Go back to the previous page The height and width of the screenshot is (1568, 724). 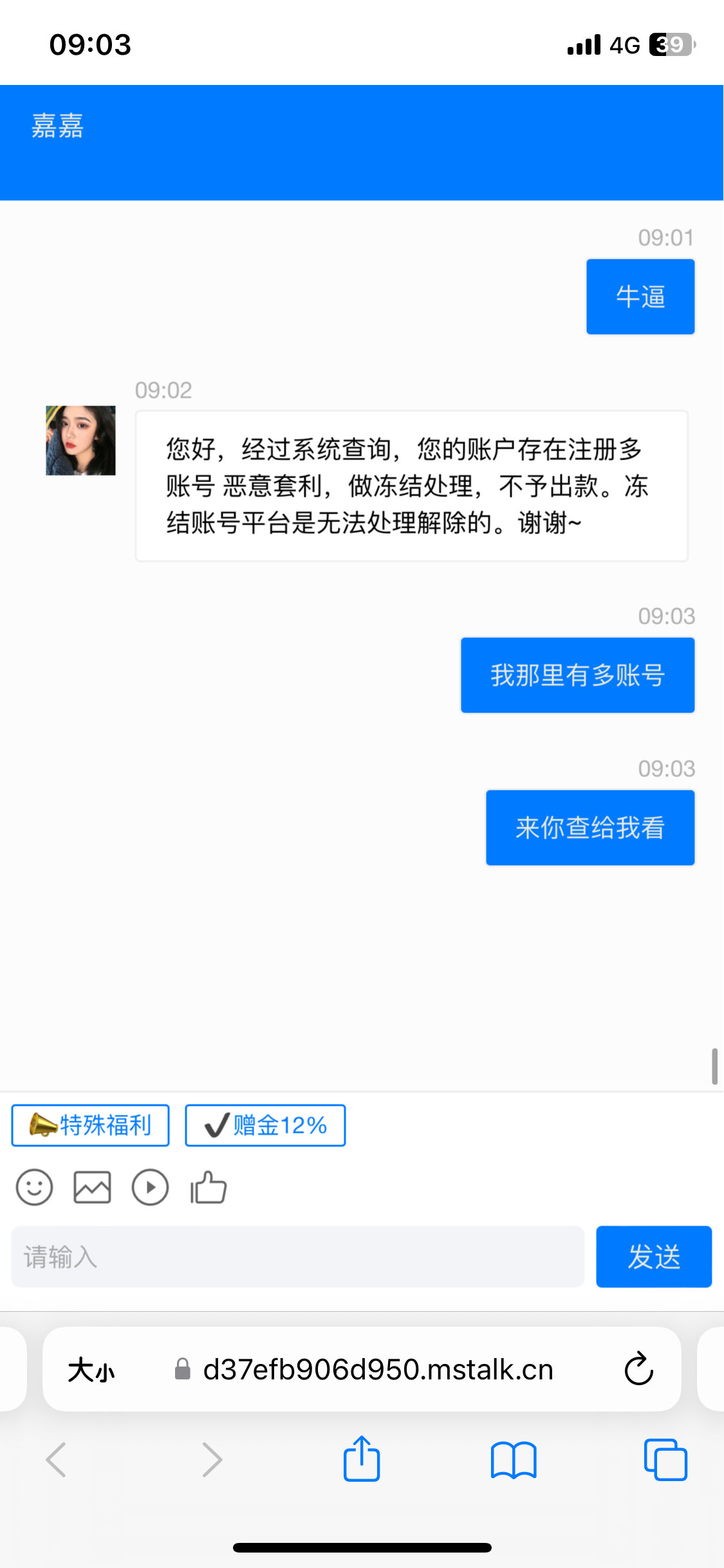(57, 1460)
